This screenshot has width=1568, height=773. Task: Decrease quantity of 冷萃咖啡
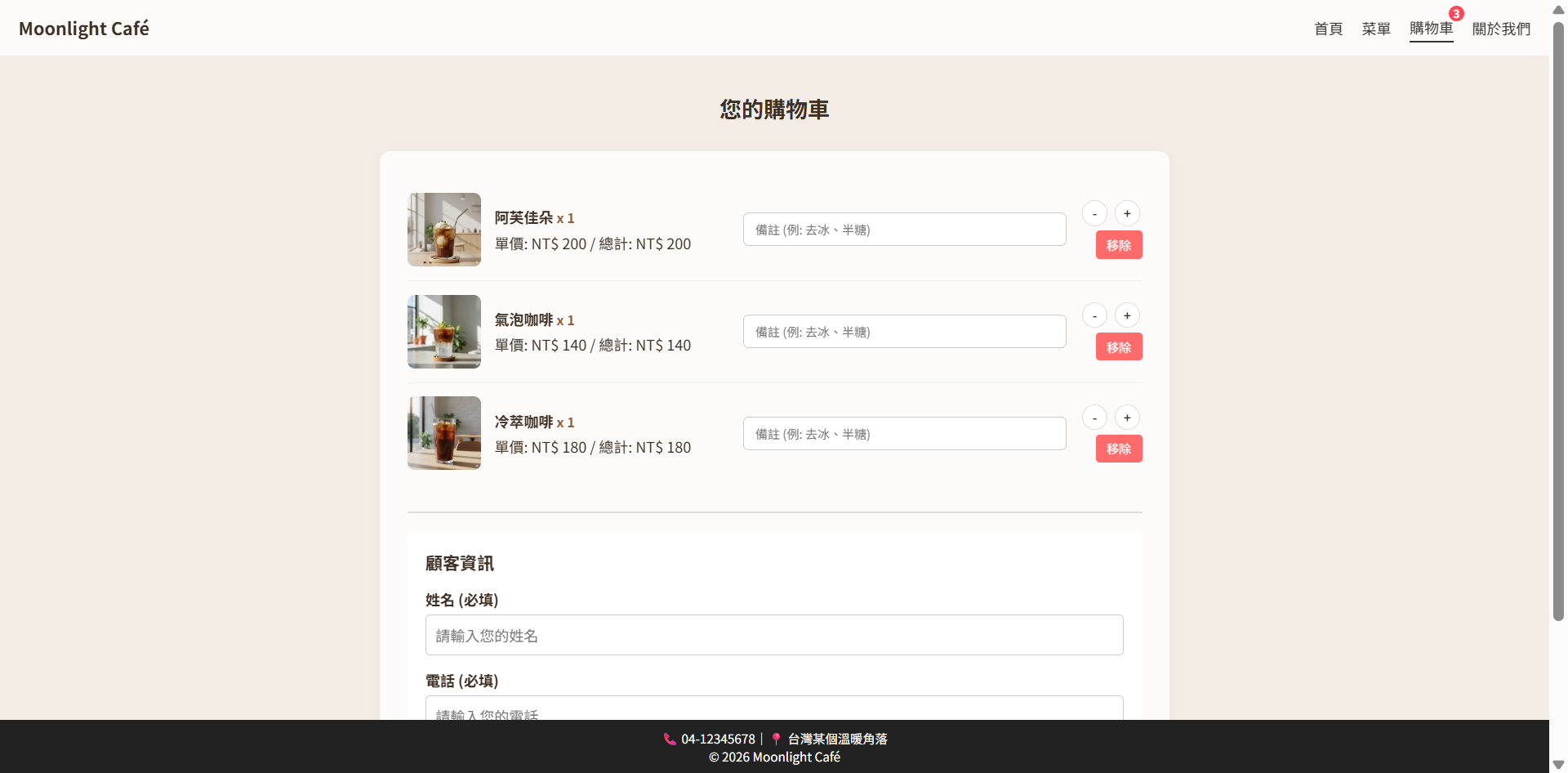click(1094, 418)
